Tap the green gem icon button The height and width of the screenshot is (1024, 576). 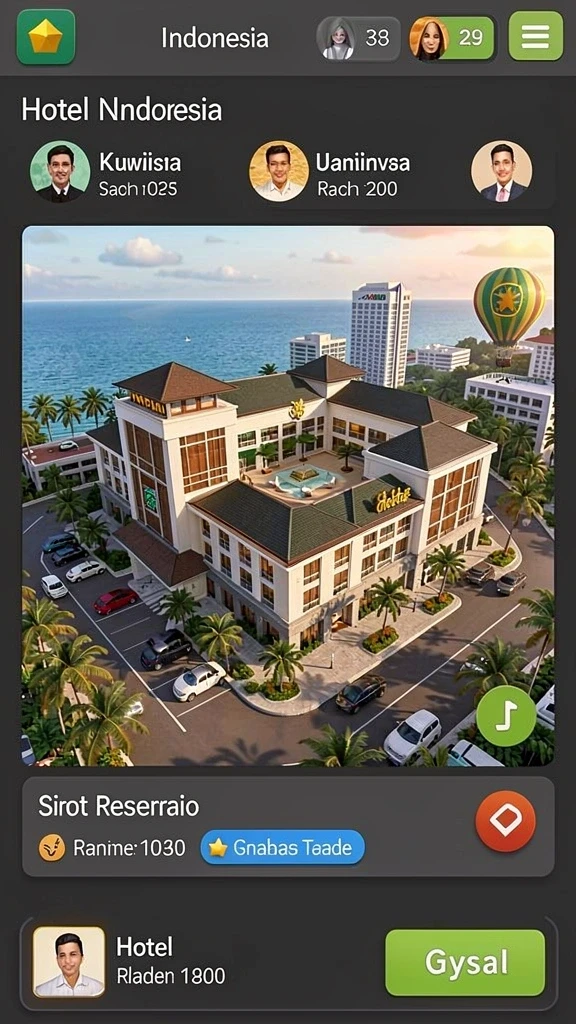pos(46,37)
